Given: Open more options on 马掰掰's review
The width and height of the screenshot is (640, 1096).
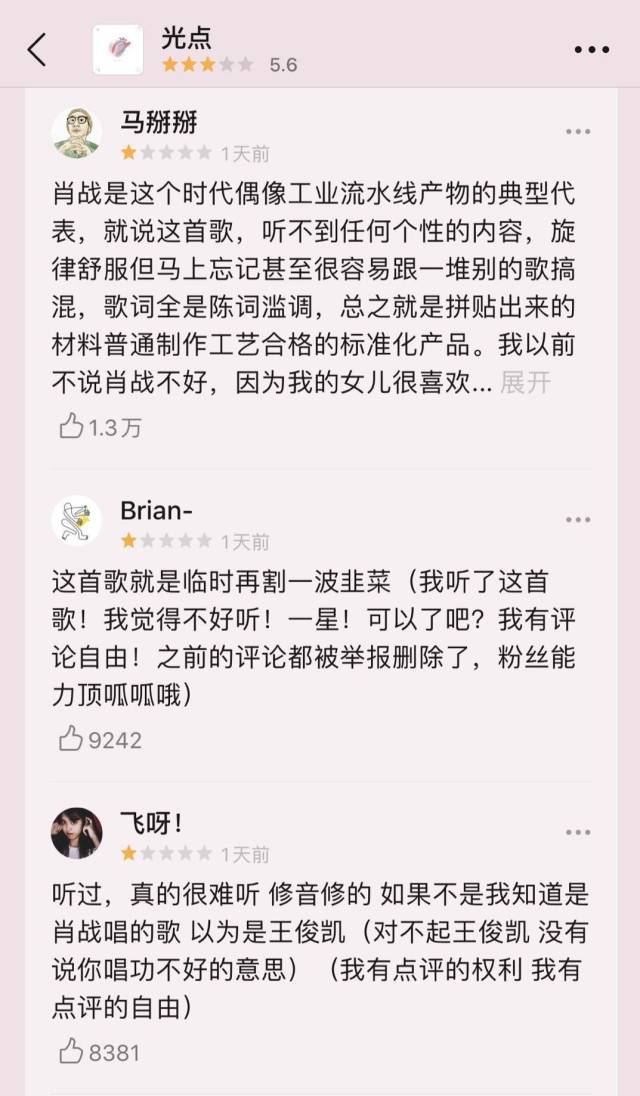Looking at the screenshot, I should click(x=578, y=132).
